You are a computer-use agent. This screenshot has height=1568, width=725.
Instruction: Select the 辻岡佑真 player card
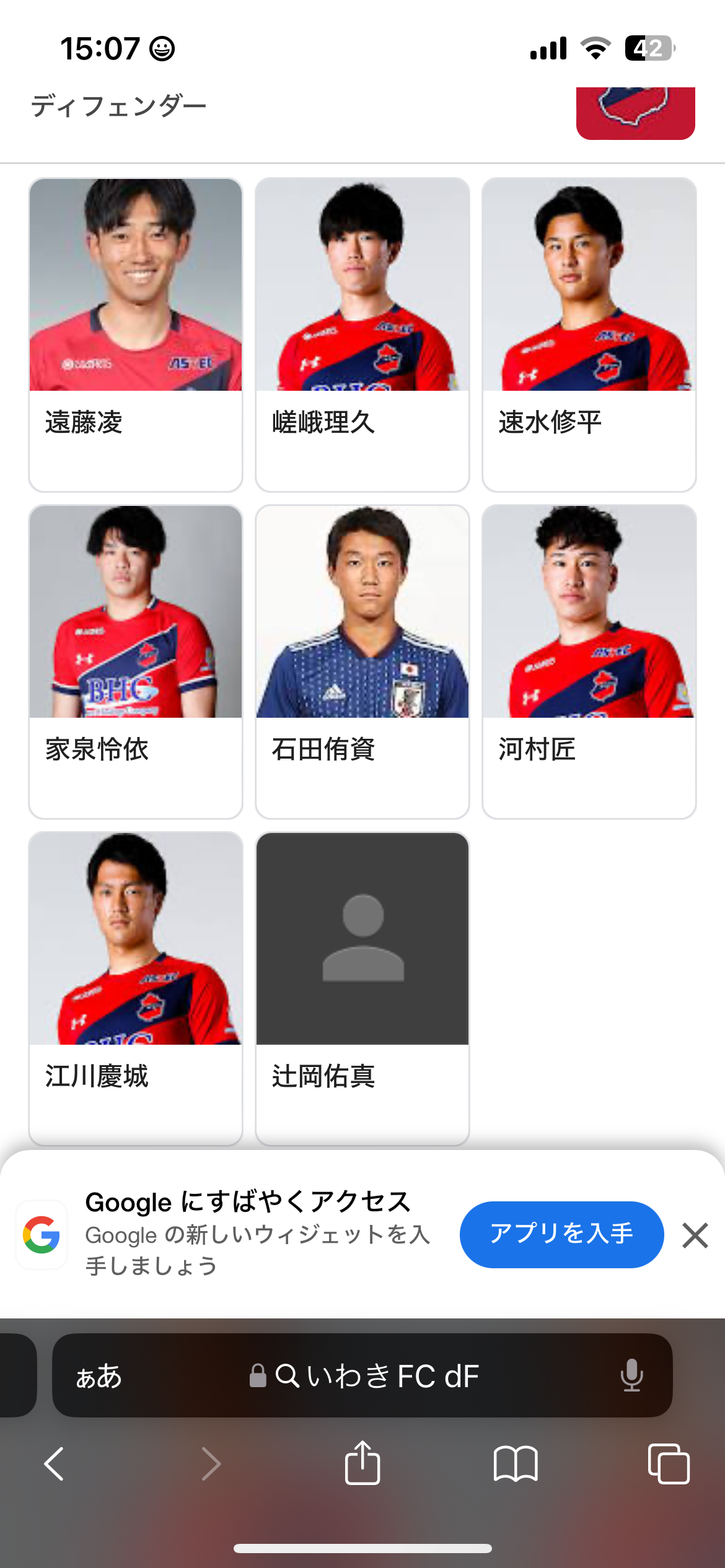(x=362, y=988)
